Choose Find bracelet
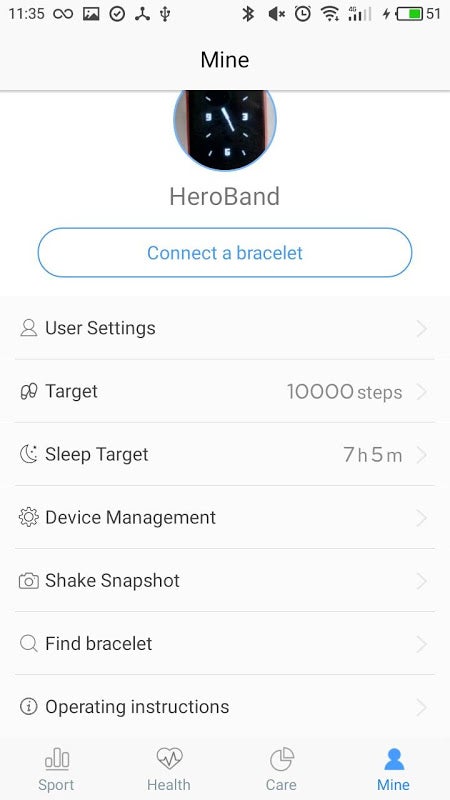The height and width of the screenshot is (800, 450). pyautogui.click(x=224, y=643)
